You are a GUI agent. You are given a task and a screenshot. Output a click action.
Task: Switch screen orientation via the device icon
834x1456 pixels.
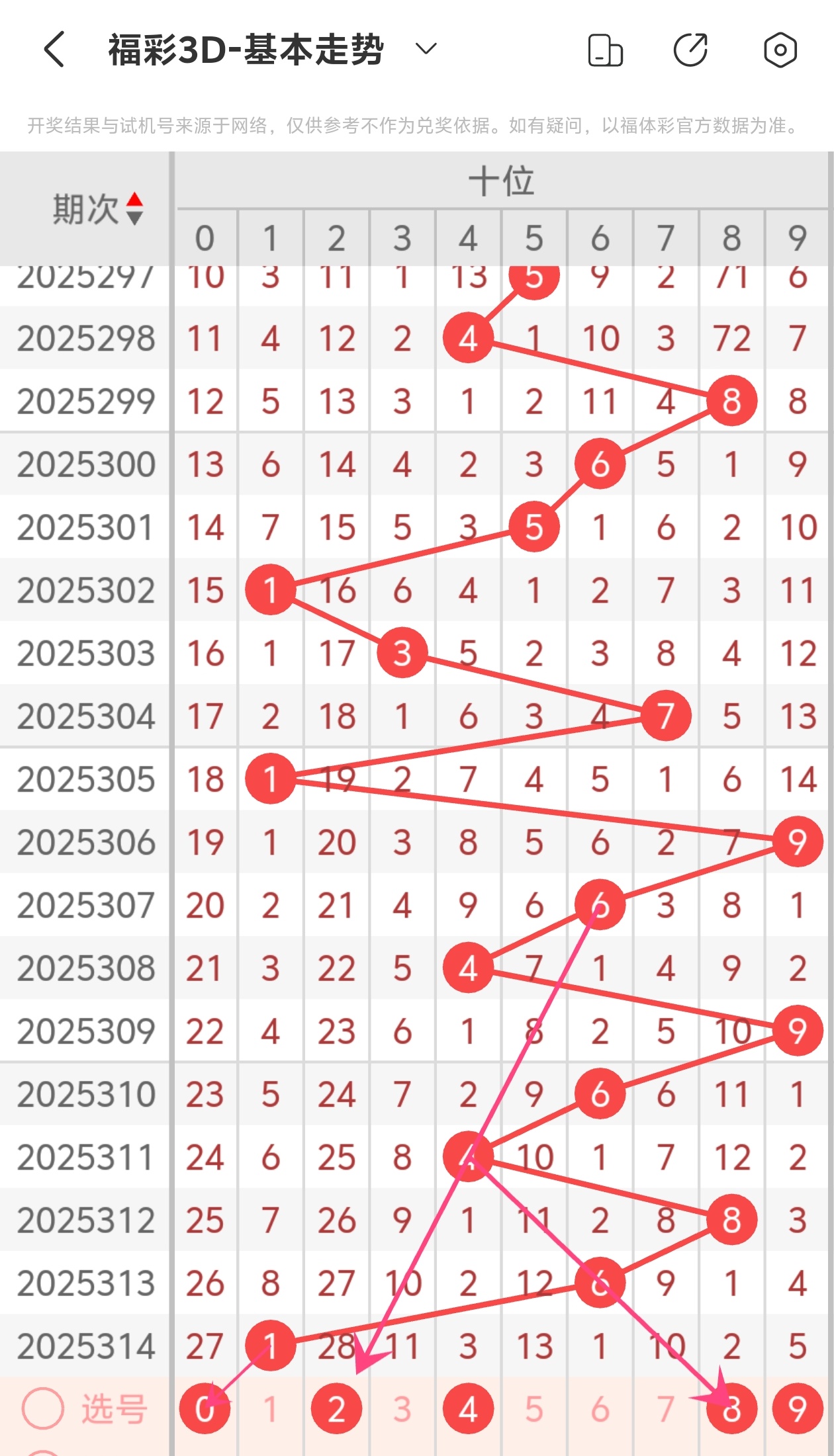pos(605,50)
